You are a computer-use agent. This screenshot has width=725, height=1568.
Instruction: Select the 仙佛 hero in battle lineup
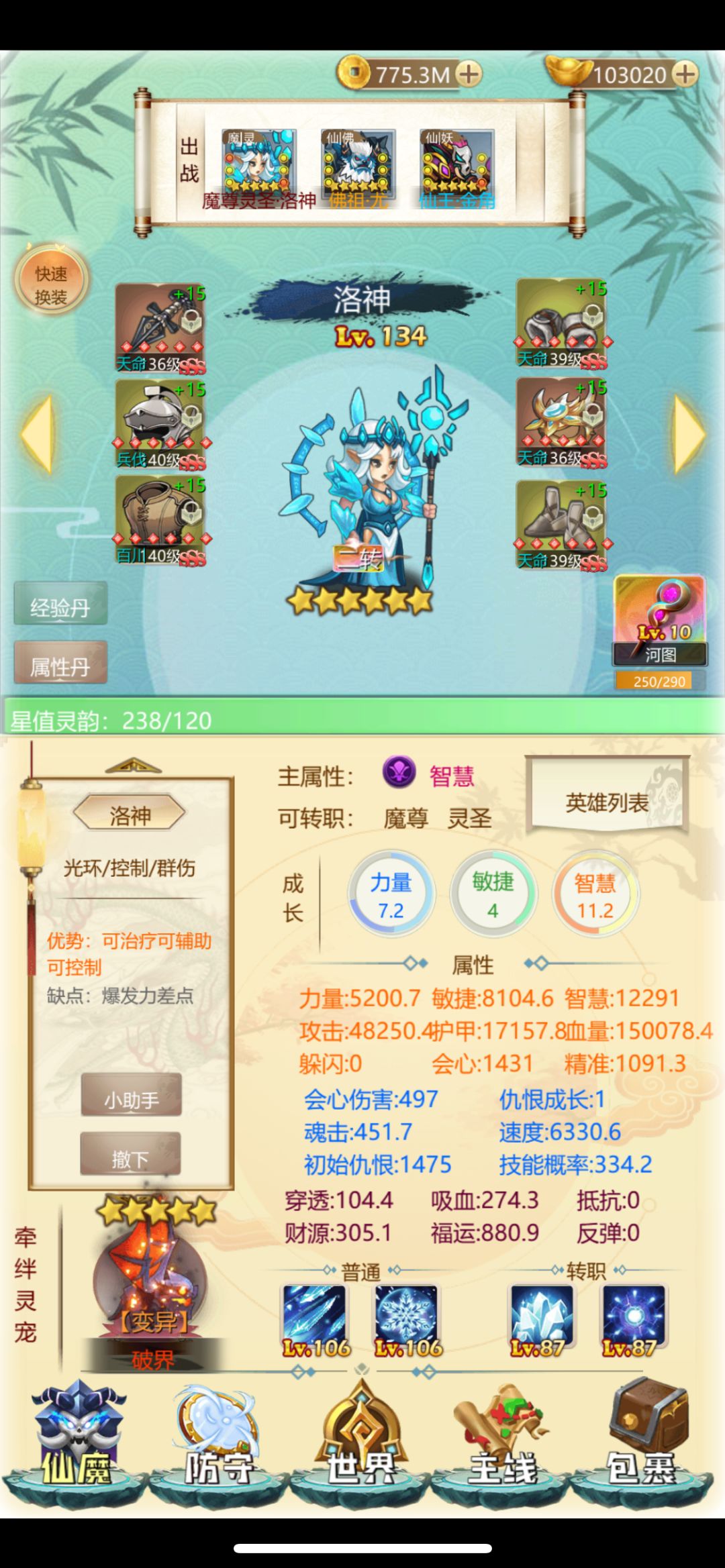click(358, 162)
